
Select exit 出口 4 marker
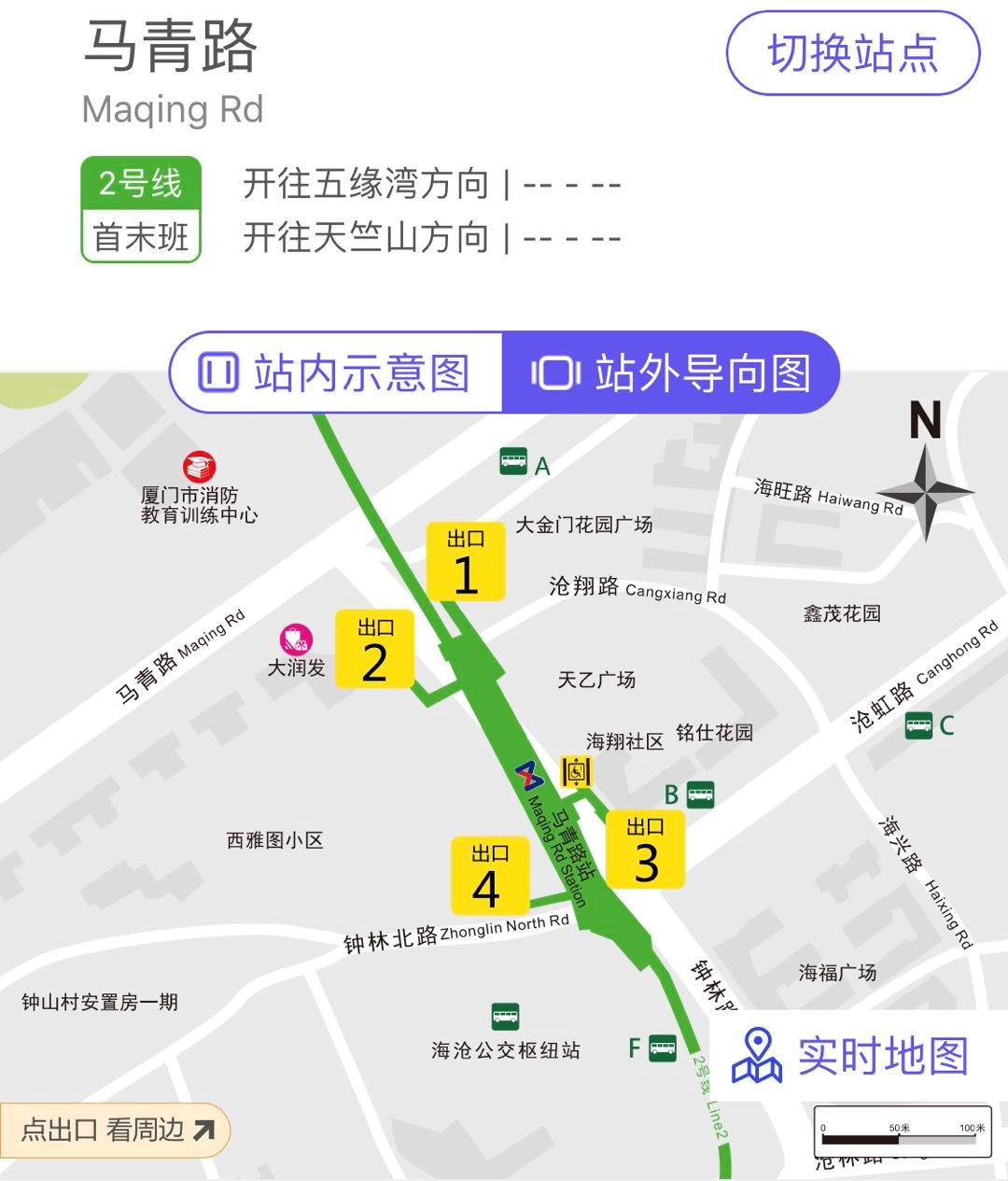(x=489, y=876)
